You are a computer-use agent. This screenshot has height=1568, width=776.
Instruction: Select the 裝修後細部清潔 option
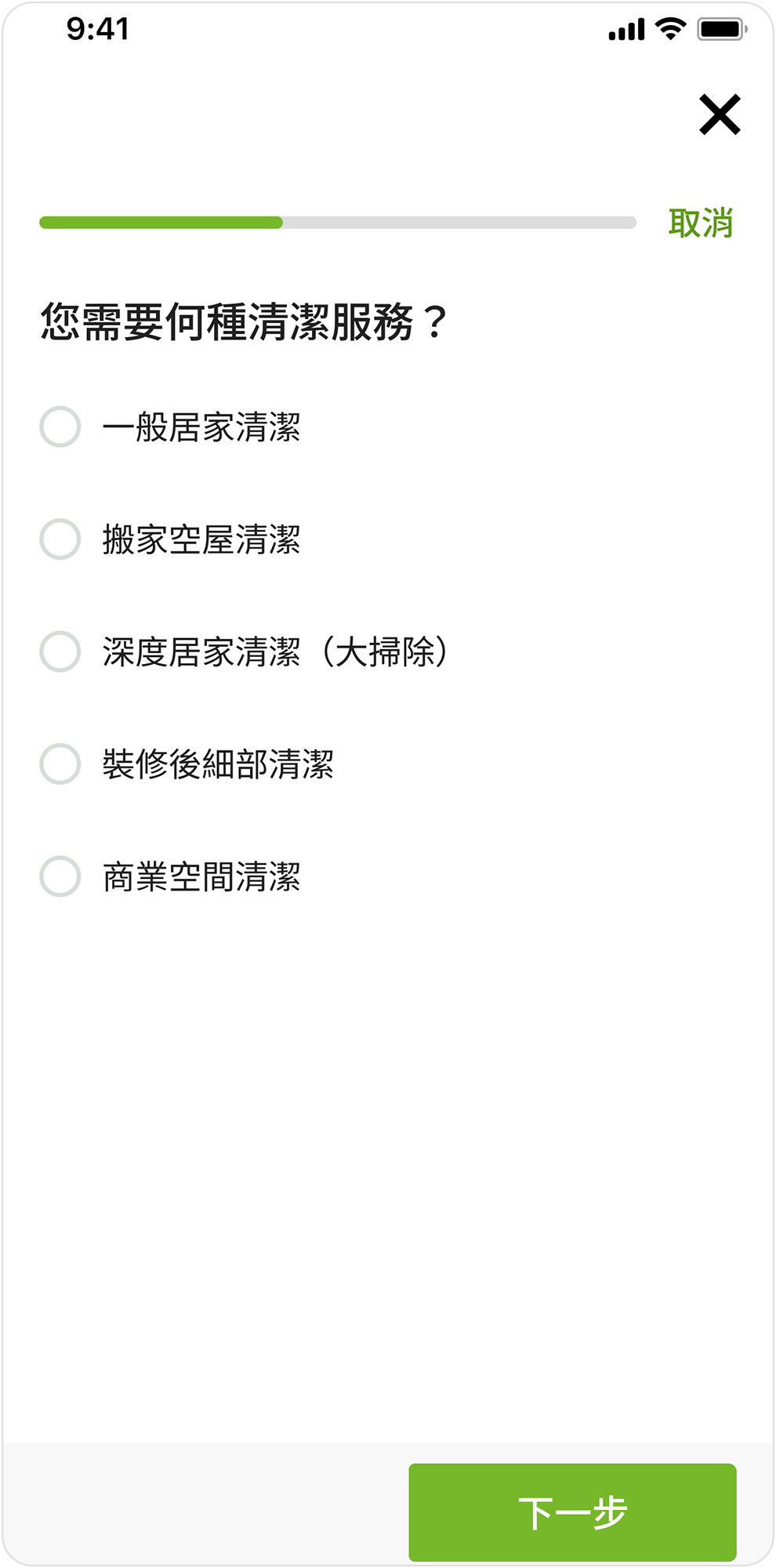pyautogui.click(x=60, y=761)
